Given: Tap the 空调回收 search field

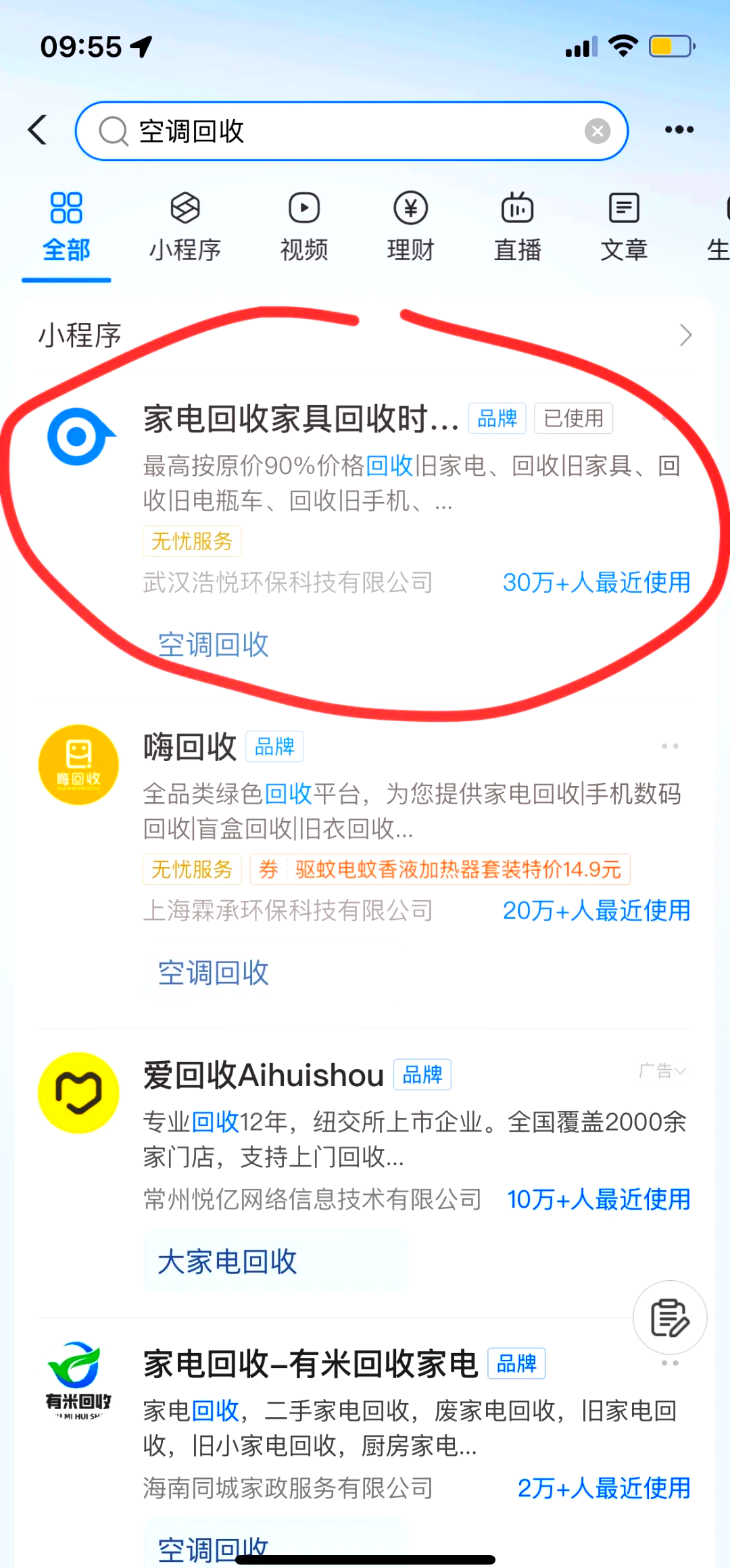Looking at the screenshot, I should [338, 131].
